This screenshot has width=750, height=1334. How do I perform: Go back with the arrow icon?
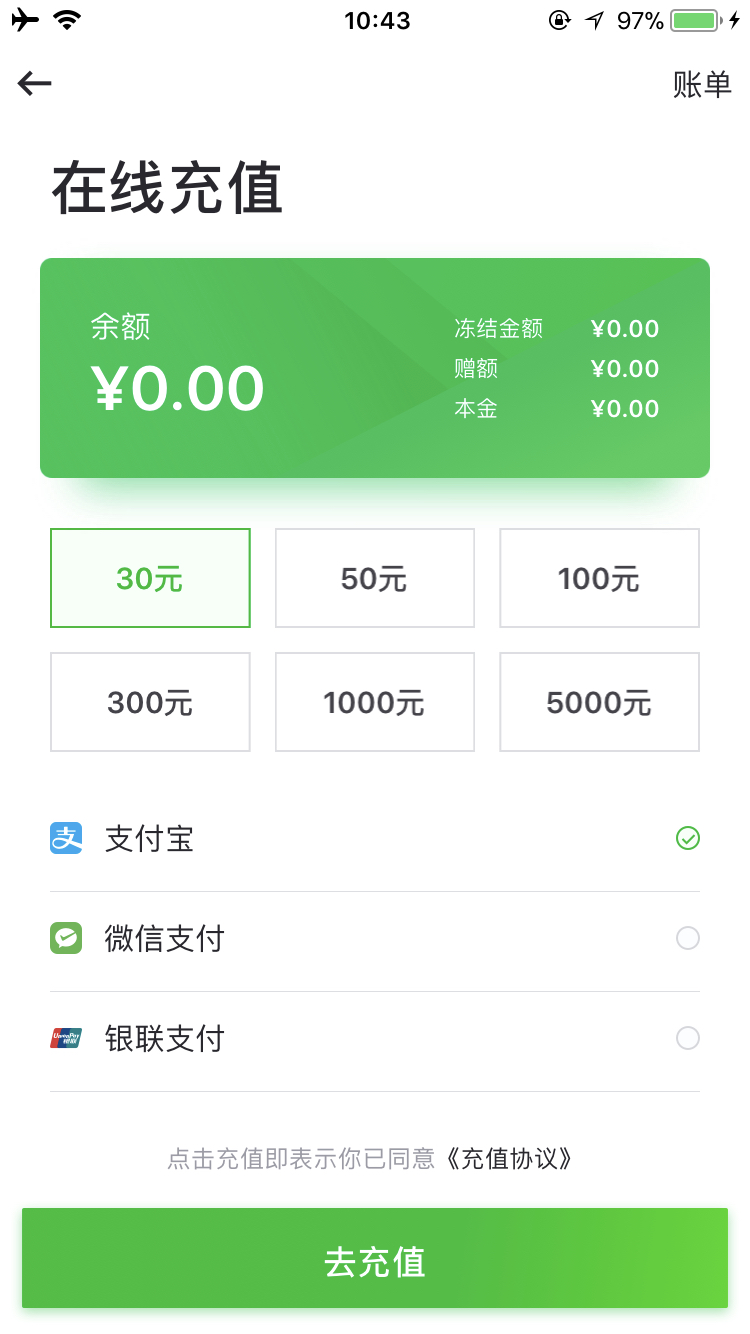click(x=34, y=84)
